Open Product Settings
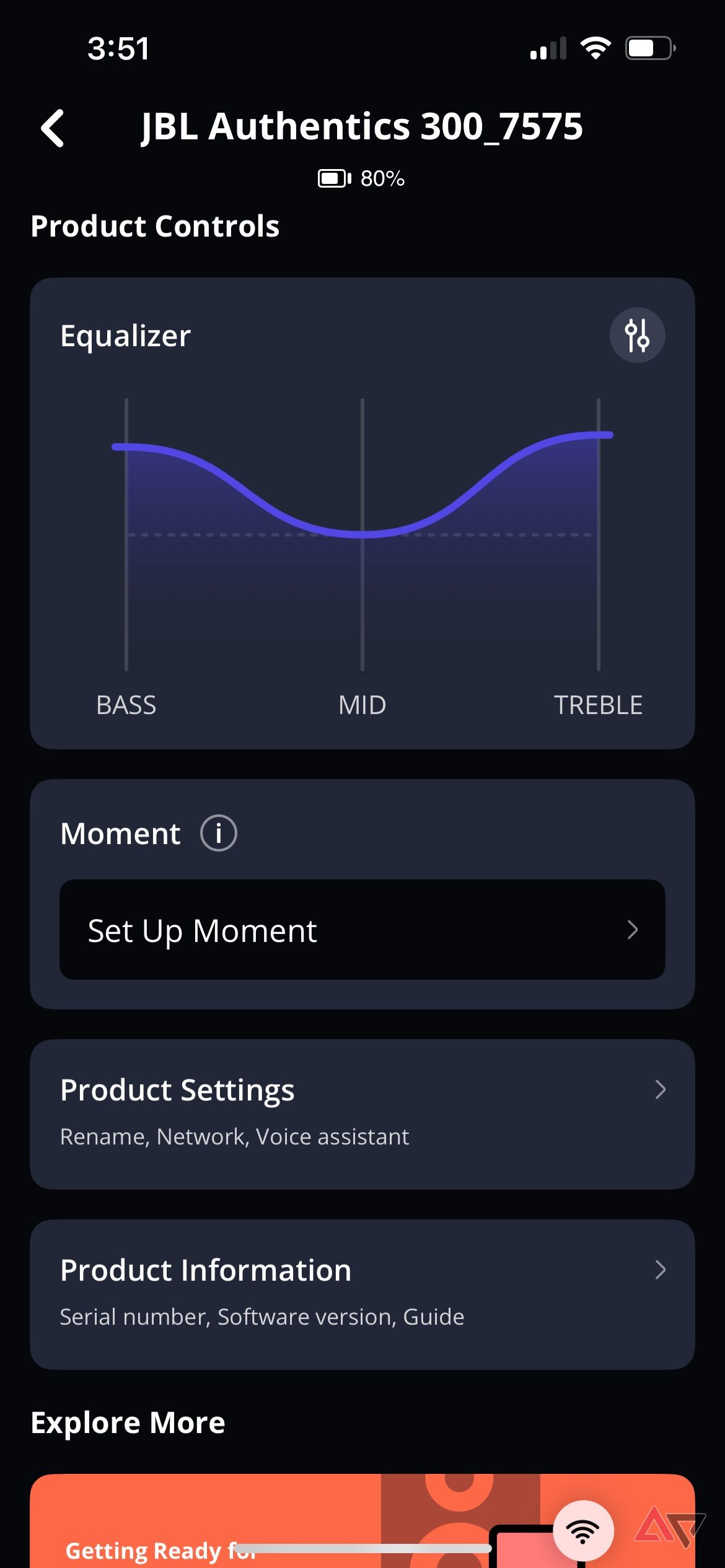The width and height of the screenshot is (725, 1568). click(362, 1113)
